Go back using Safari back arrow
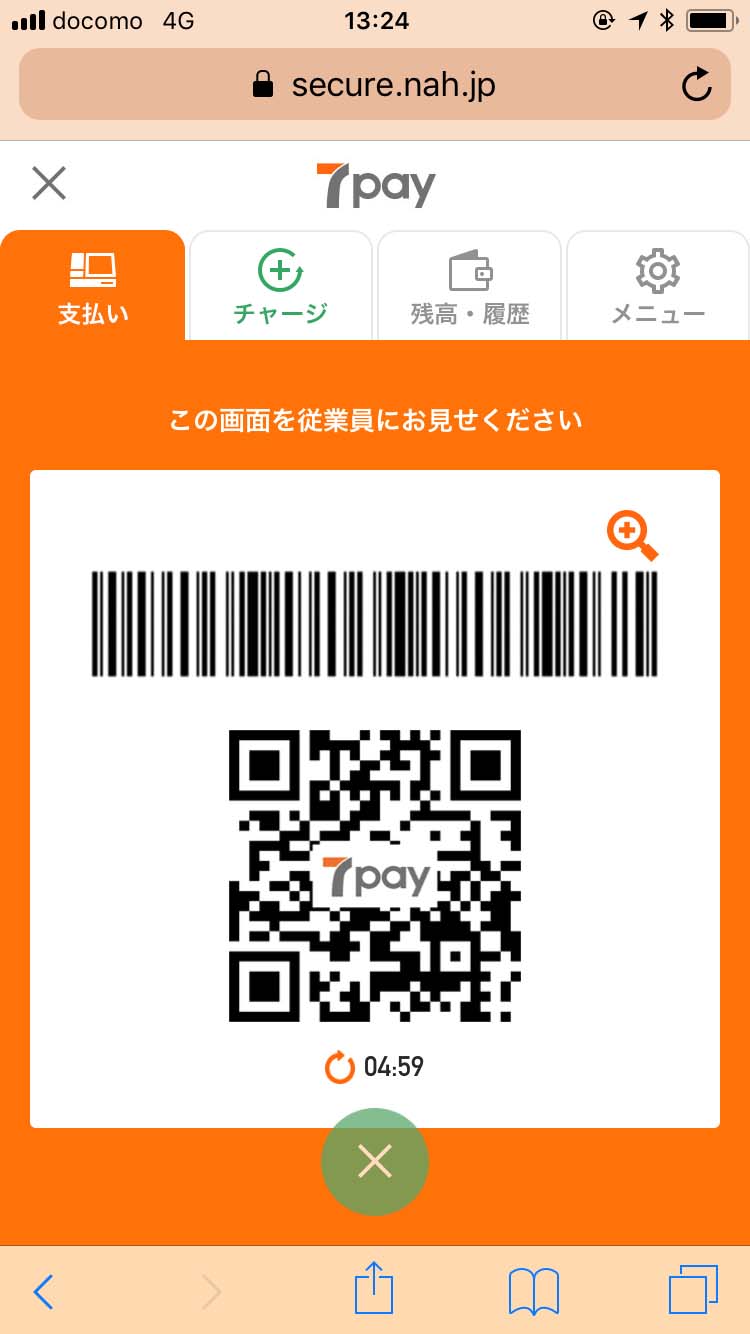The width and height of the screenshot is (750, 1334). coord(42,1290)
